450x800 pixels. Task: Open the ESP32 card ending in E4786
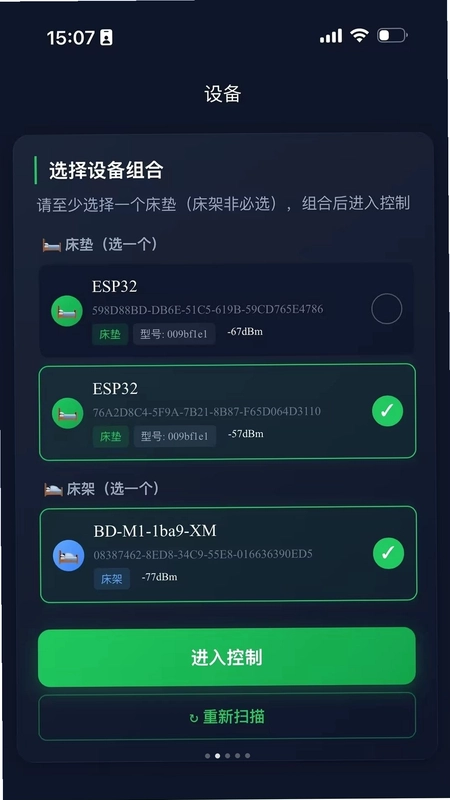point(227,310)
